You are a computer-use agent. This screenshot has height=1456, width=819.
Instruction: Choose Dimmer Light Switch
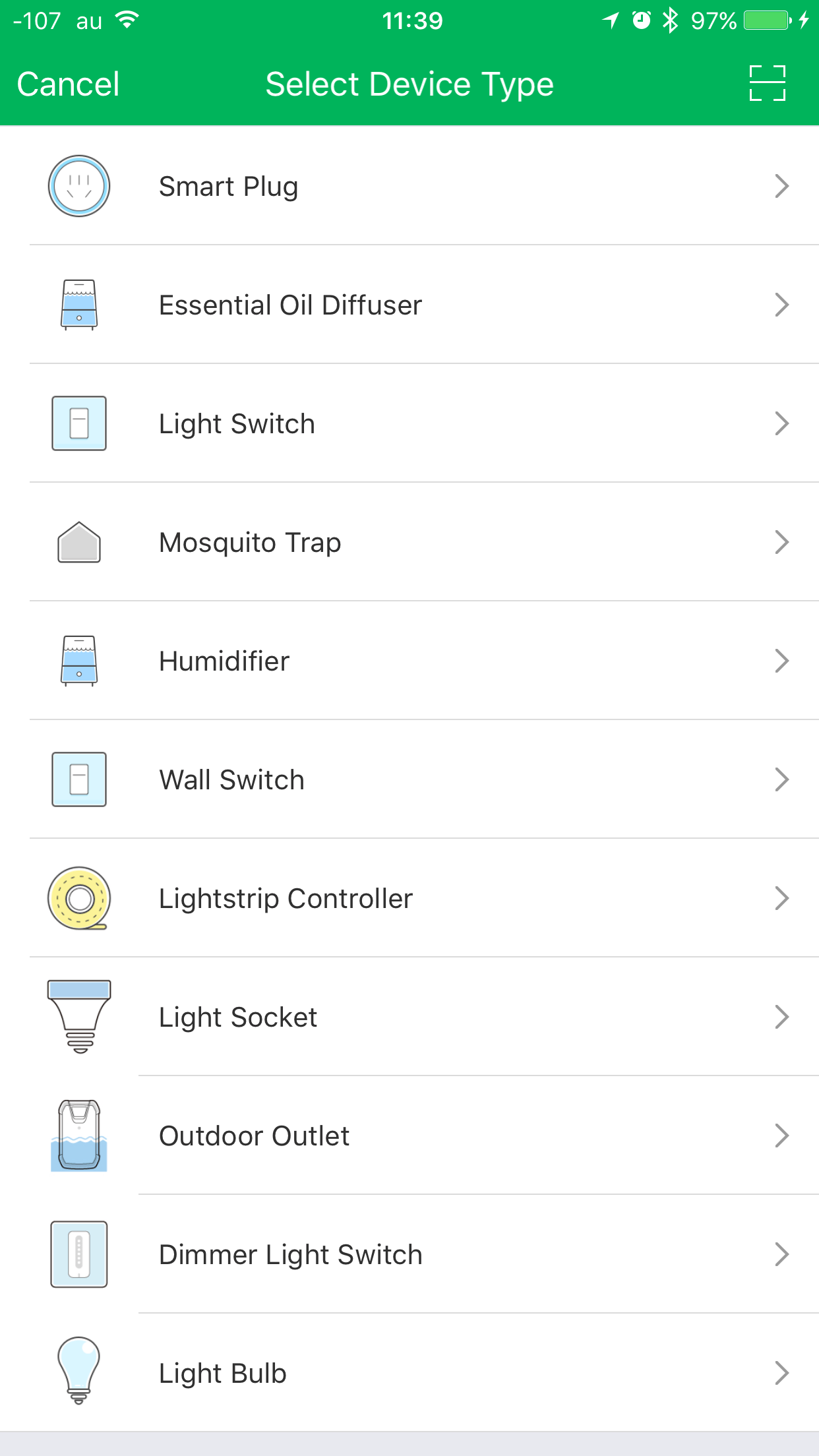click(x=409, y=1254)
